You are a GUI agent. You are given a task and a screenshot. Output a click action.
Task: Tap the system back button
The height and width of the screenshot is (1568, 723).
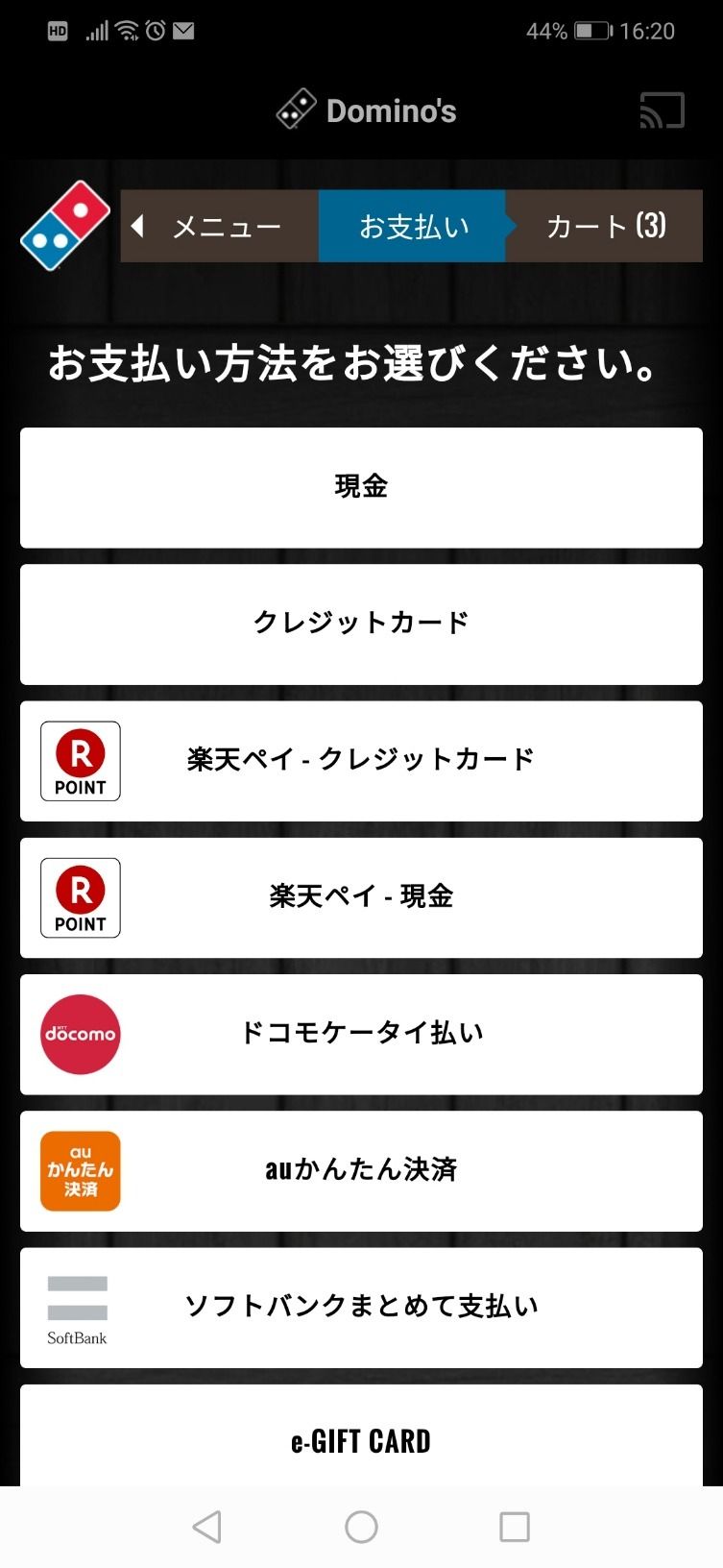207,1526
